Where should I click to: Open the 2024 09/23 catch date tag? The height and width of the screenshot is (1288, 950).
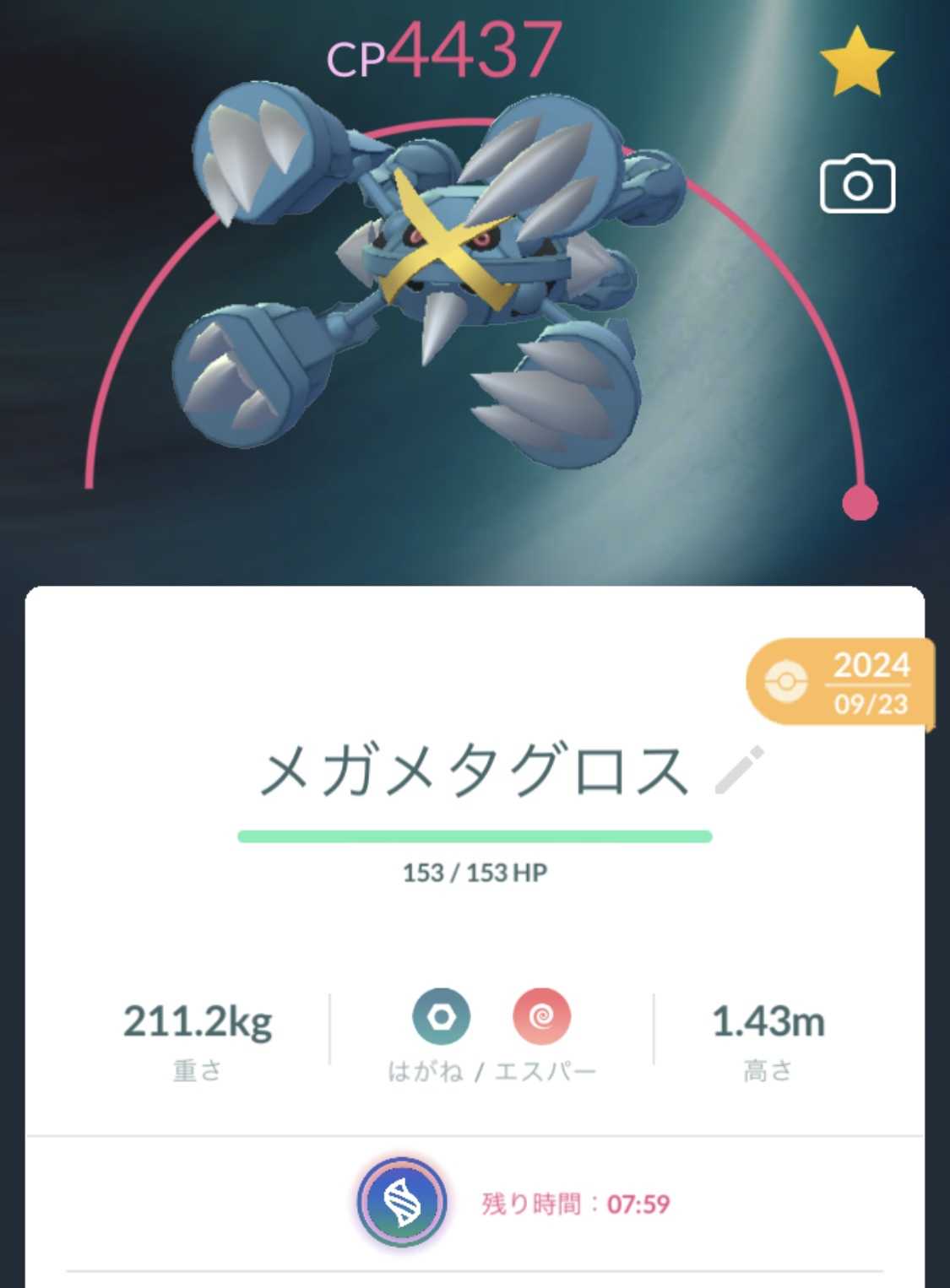[x=841, y=682]
